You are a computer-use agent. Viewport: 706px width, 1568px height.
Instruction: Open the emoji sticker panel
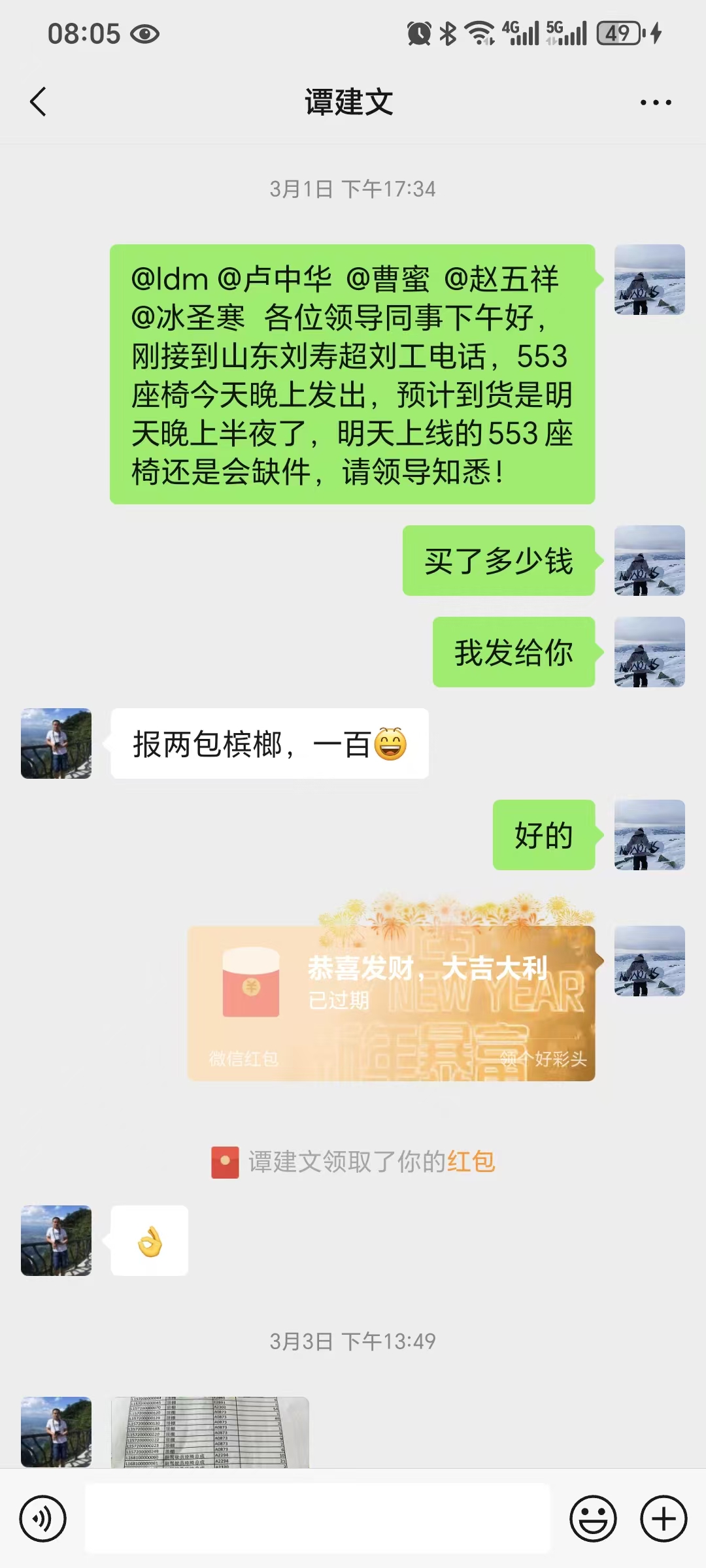tap(594, 1518)
